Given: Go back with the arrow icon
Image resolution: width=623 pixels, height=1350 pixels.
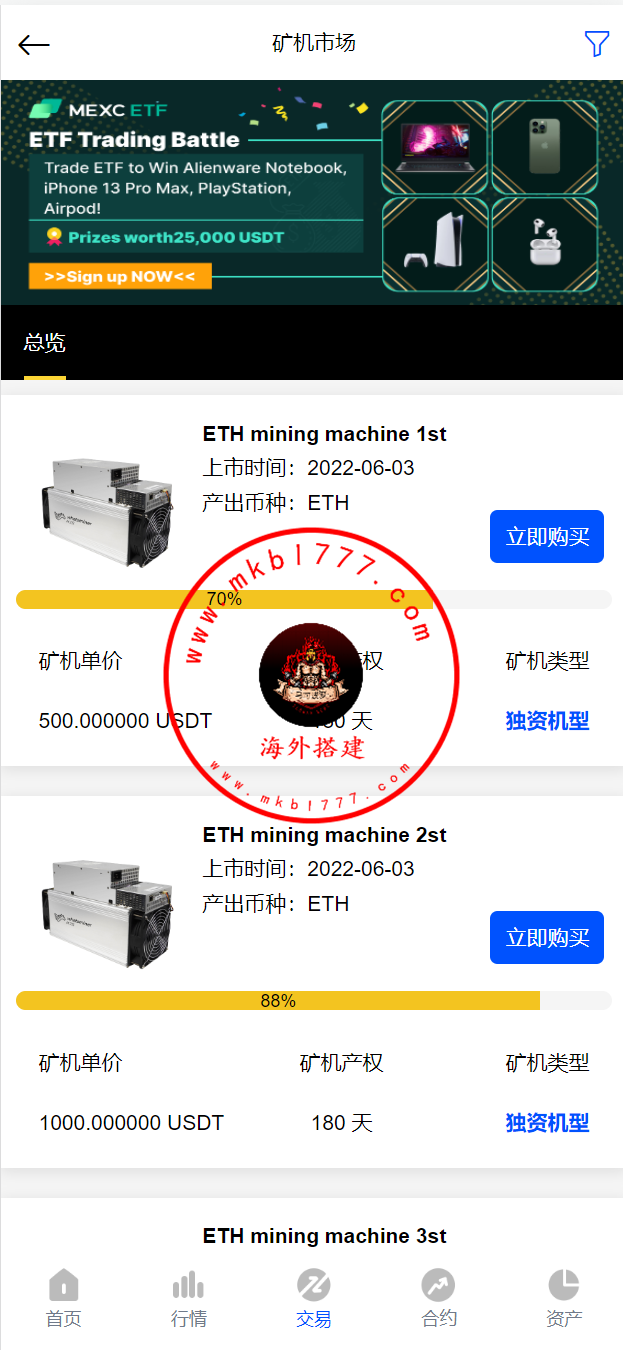Looking at the screenshot, I should click(34, 44).
